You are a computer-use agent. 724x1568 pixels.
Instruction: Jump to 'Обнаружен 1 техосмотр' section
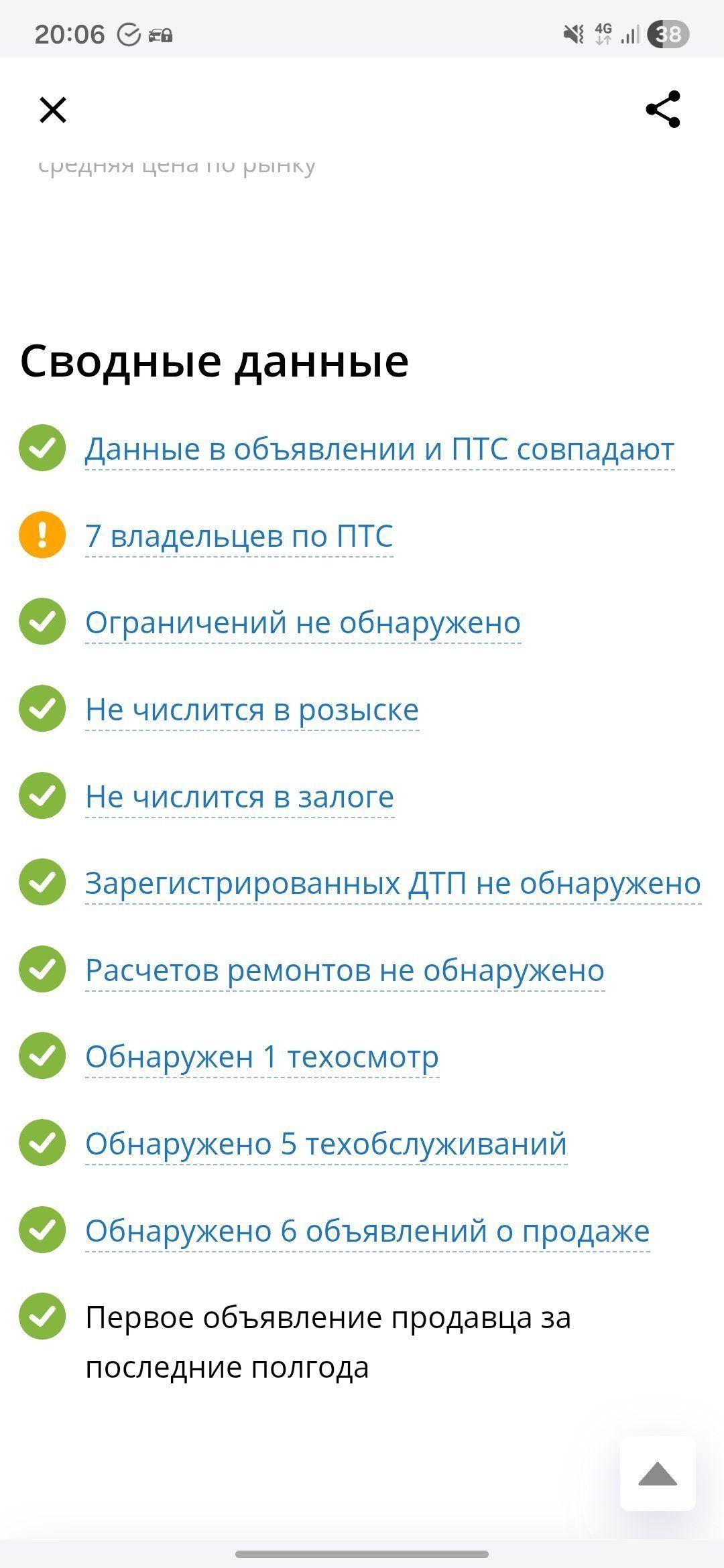click(x=261, y=1057)
